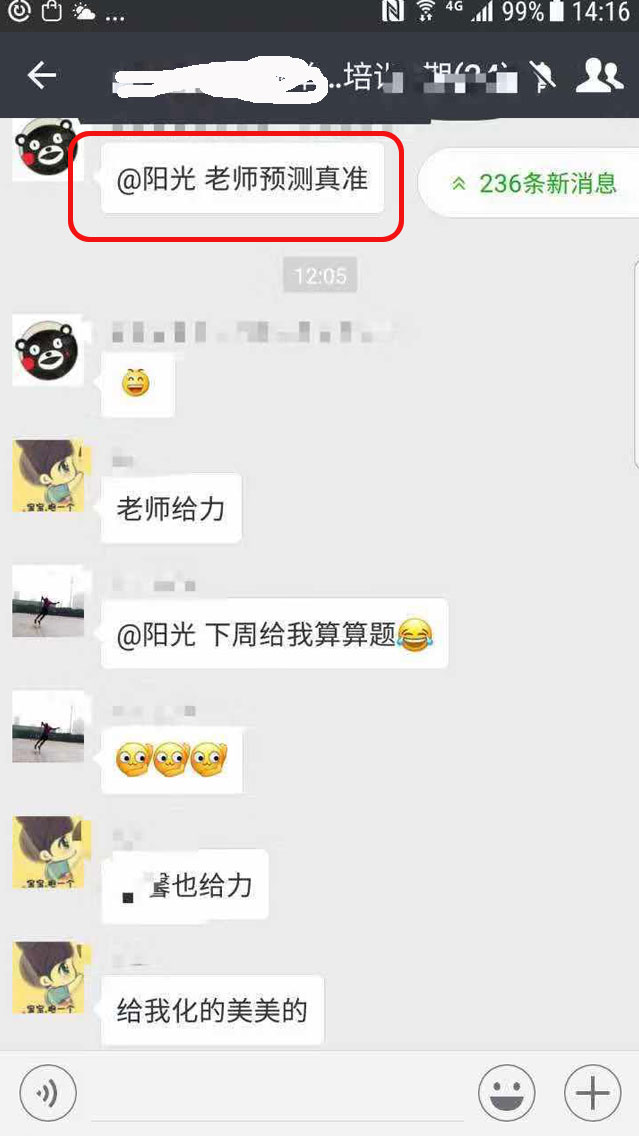The width and height of the screenshot is (639, 1136).
Task: Jump to 236条新消息
Action: 534,183
